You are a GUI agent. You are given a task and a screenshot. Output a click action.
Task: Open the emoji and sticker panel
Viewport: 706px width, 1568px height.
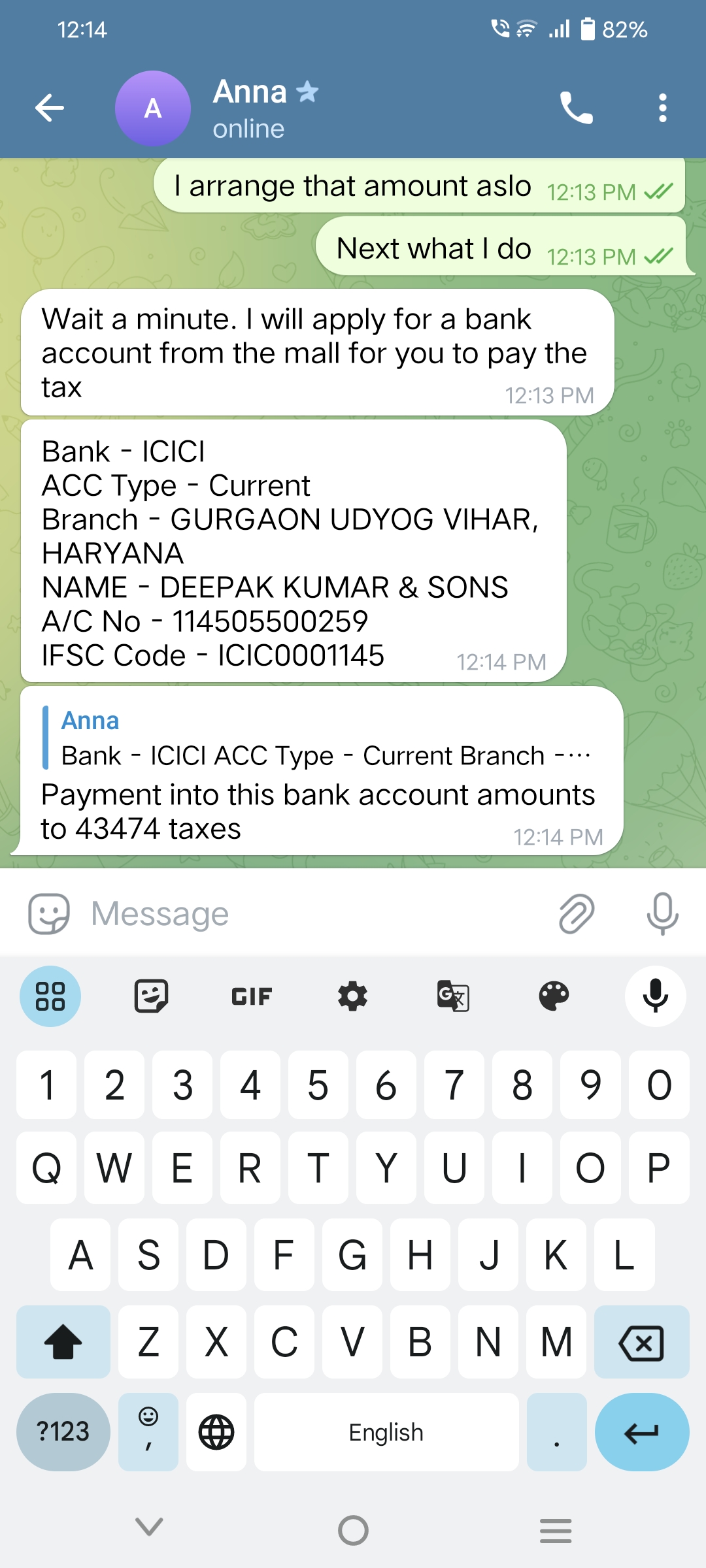point(49,913)
